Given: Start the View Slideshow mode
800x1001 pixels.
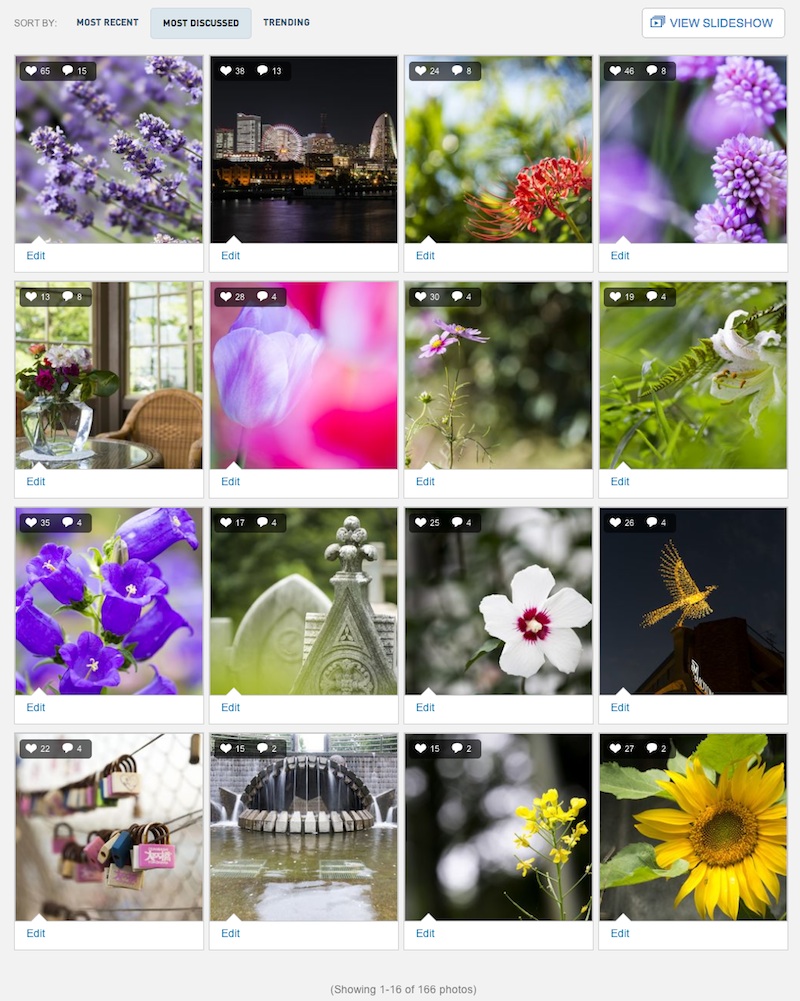Looking at the screenshot, I should 713,23.
